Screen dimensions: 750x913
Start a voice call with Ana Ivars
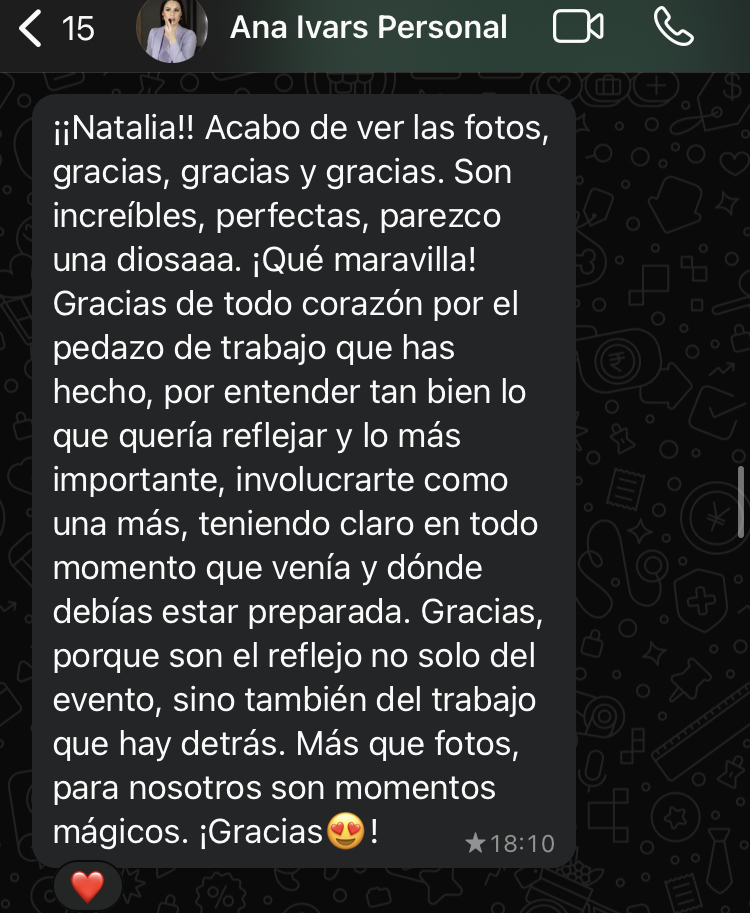(x=673, y=28)
